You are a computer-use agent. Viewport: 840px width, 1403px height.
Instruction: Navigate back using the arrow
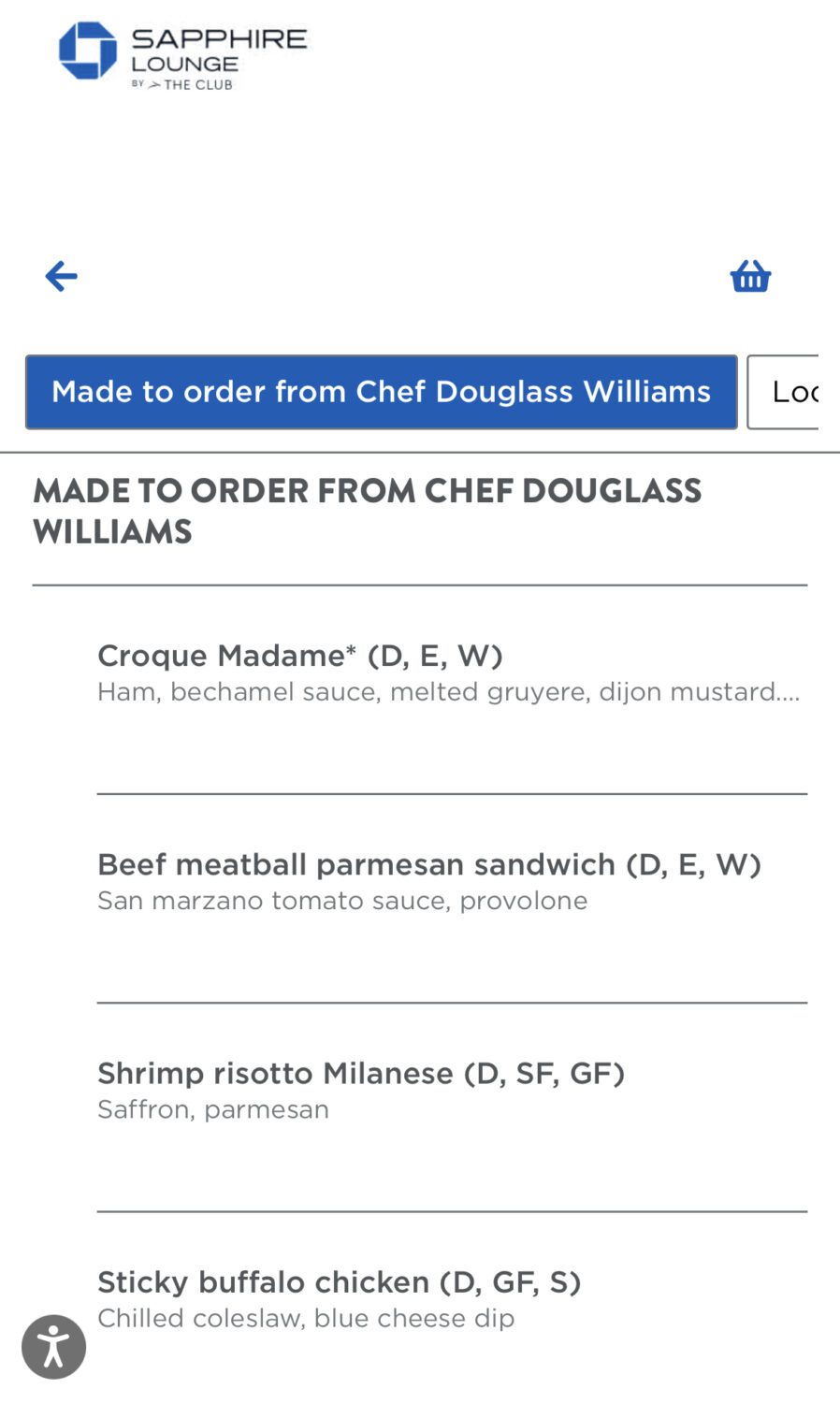point(60,275)
